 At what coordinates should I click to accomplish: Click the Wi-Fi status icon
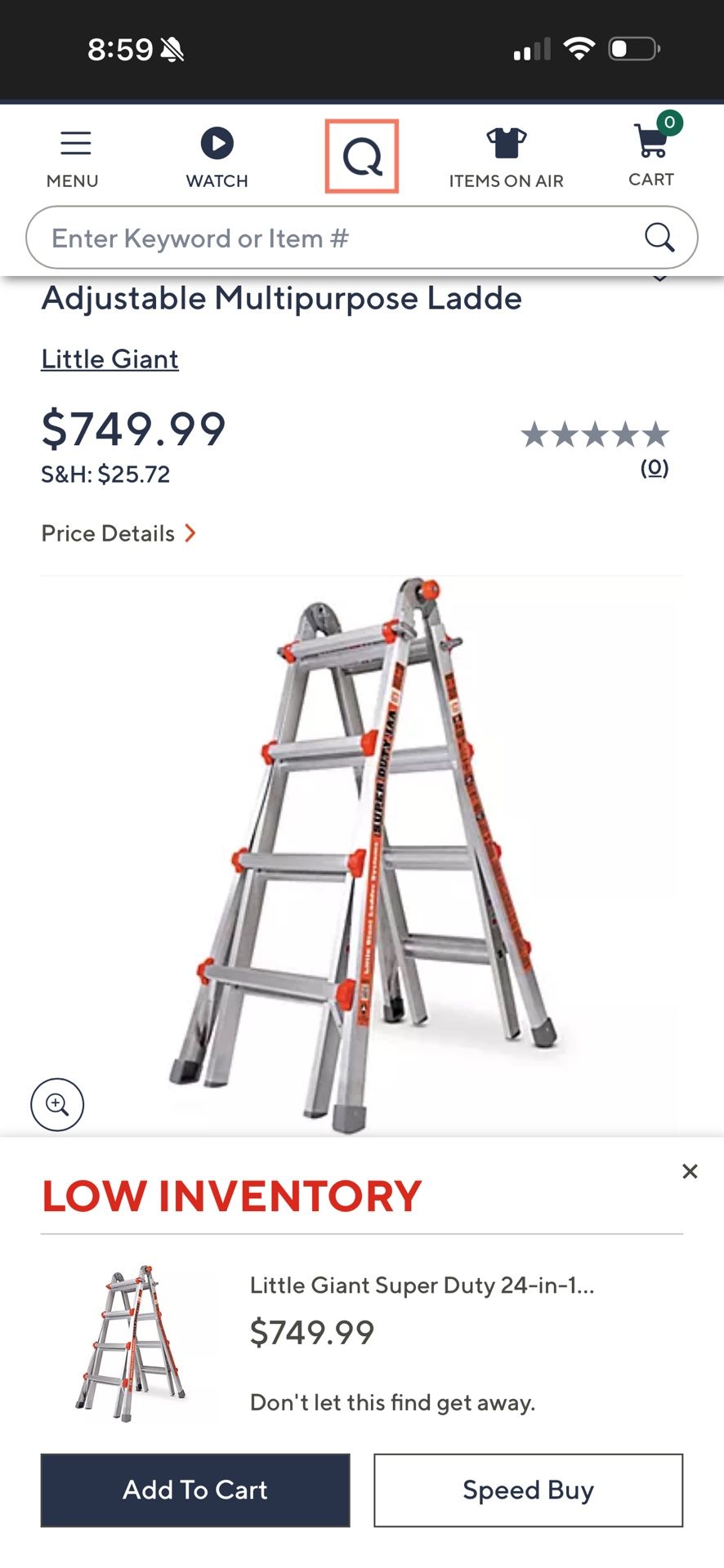click(579, 47)
